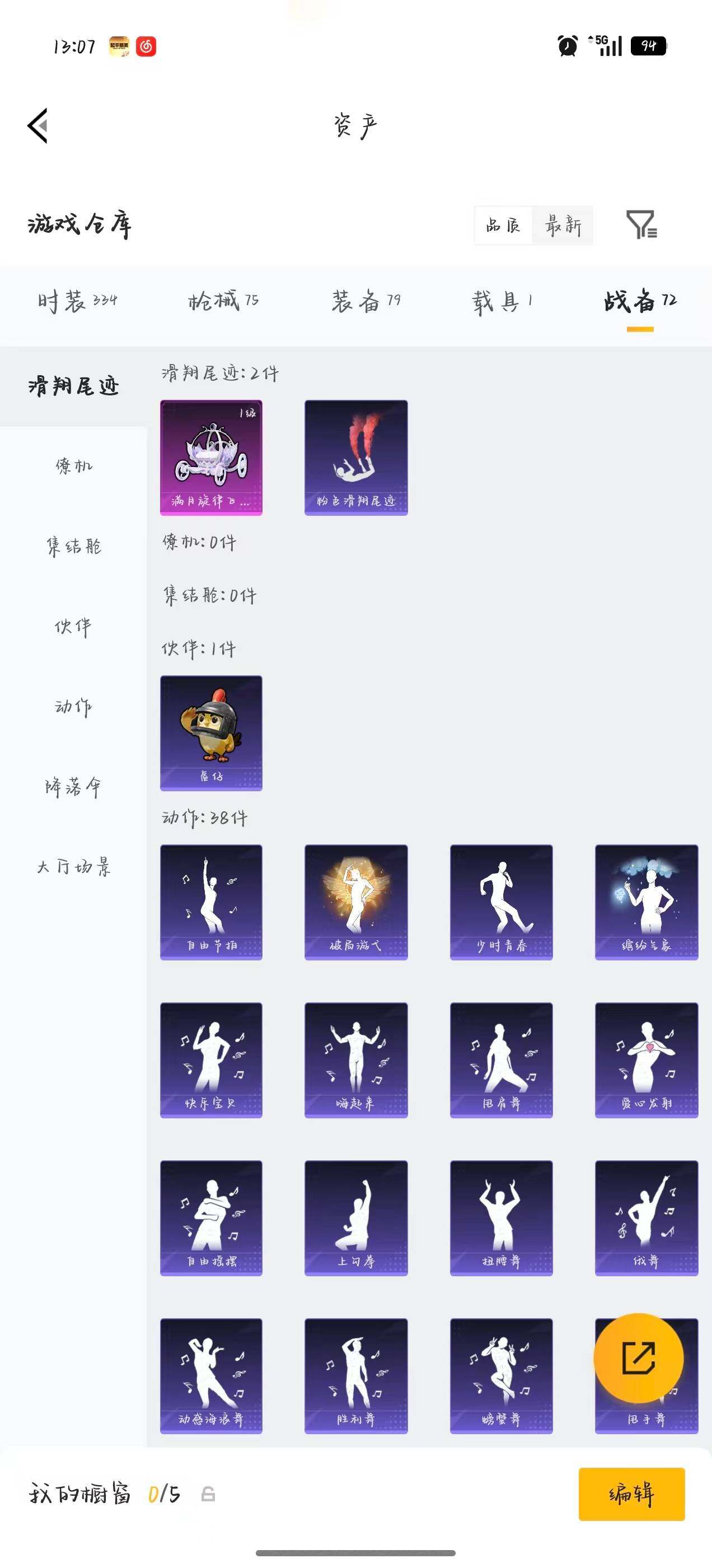This screenshot has width=712, height=1568.
Task: Switch to the 装备 tab
Action: pos(366,301)
